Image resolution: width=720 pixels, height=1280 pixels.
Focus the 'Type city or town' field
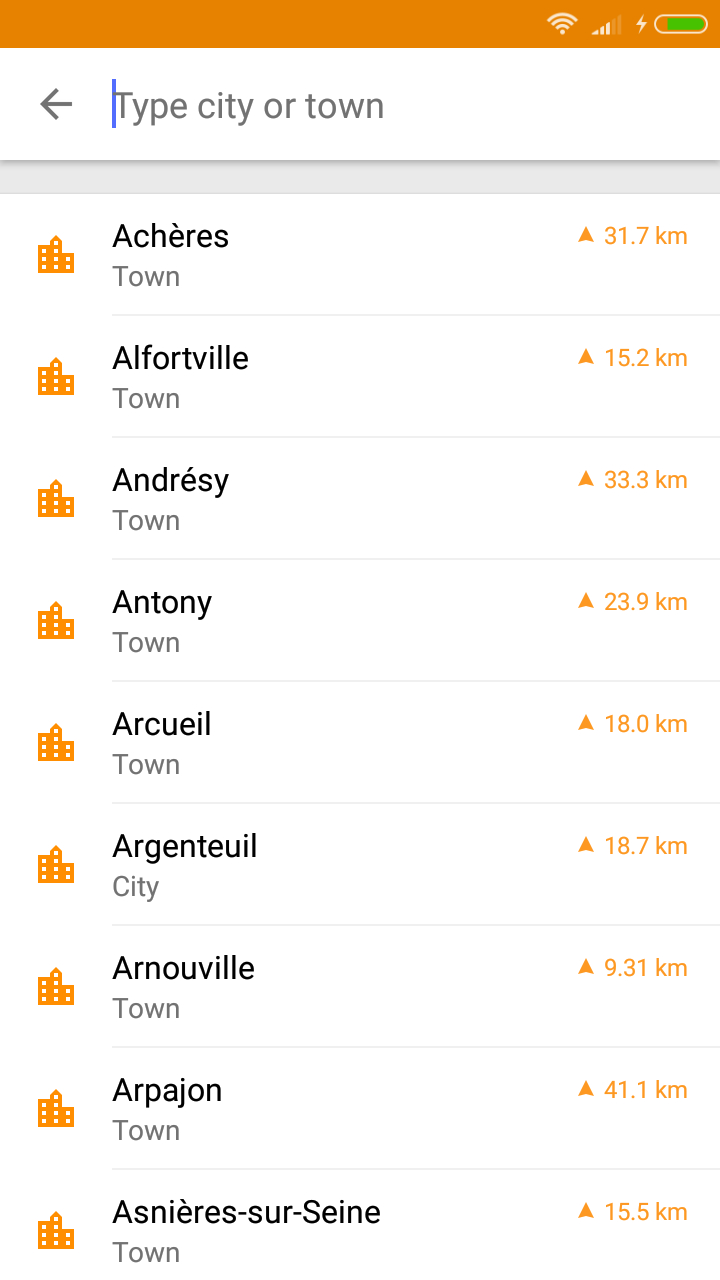pyautogui.click(x=400, y=106)
